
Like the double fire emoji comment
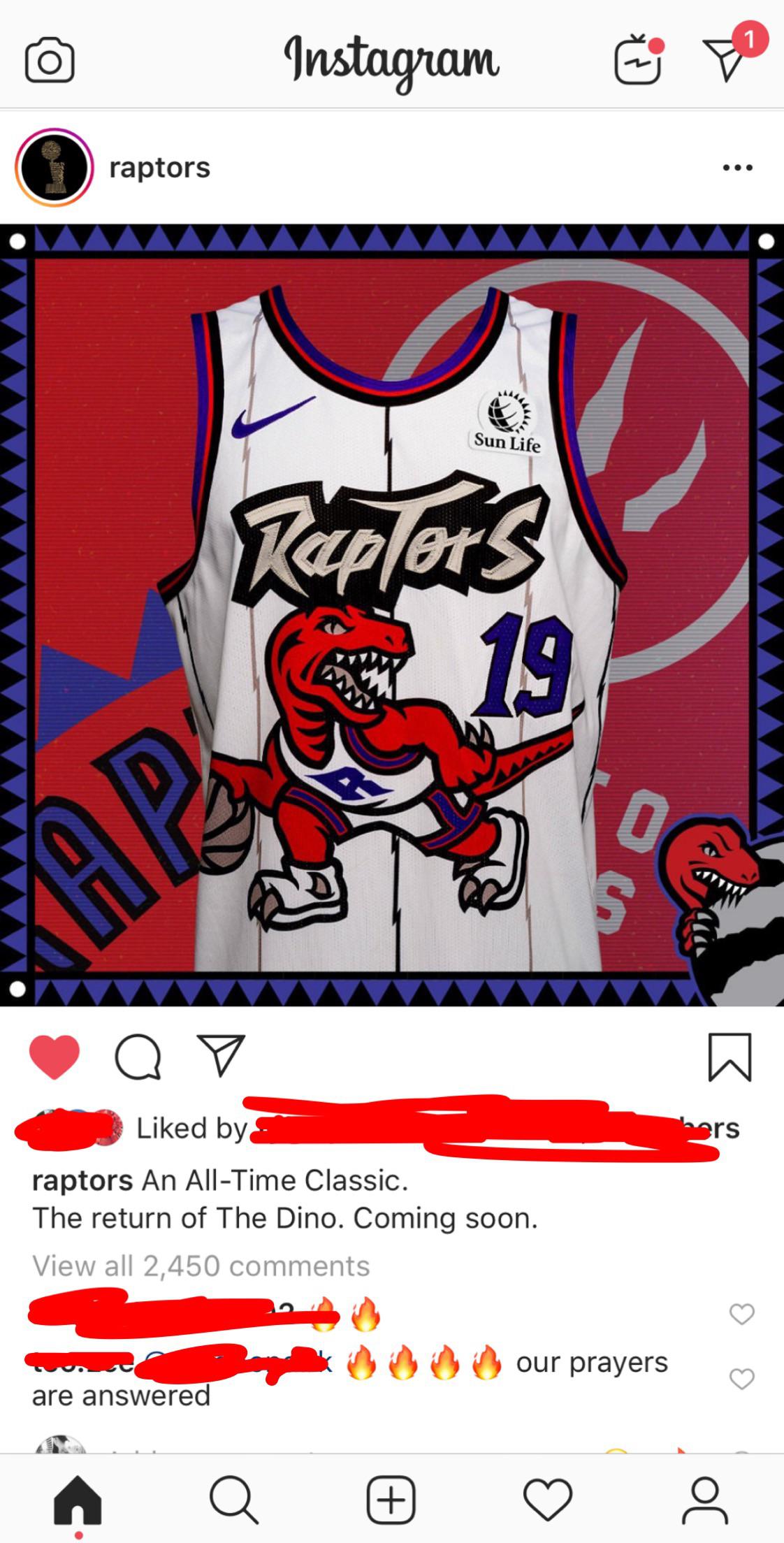click(x=741, y=1314)
